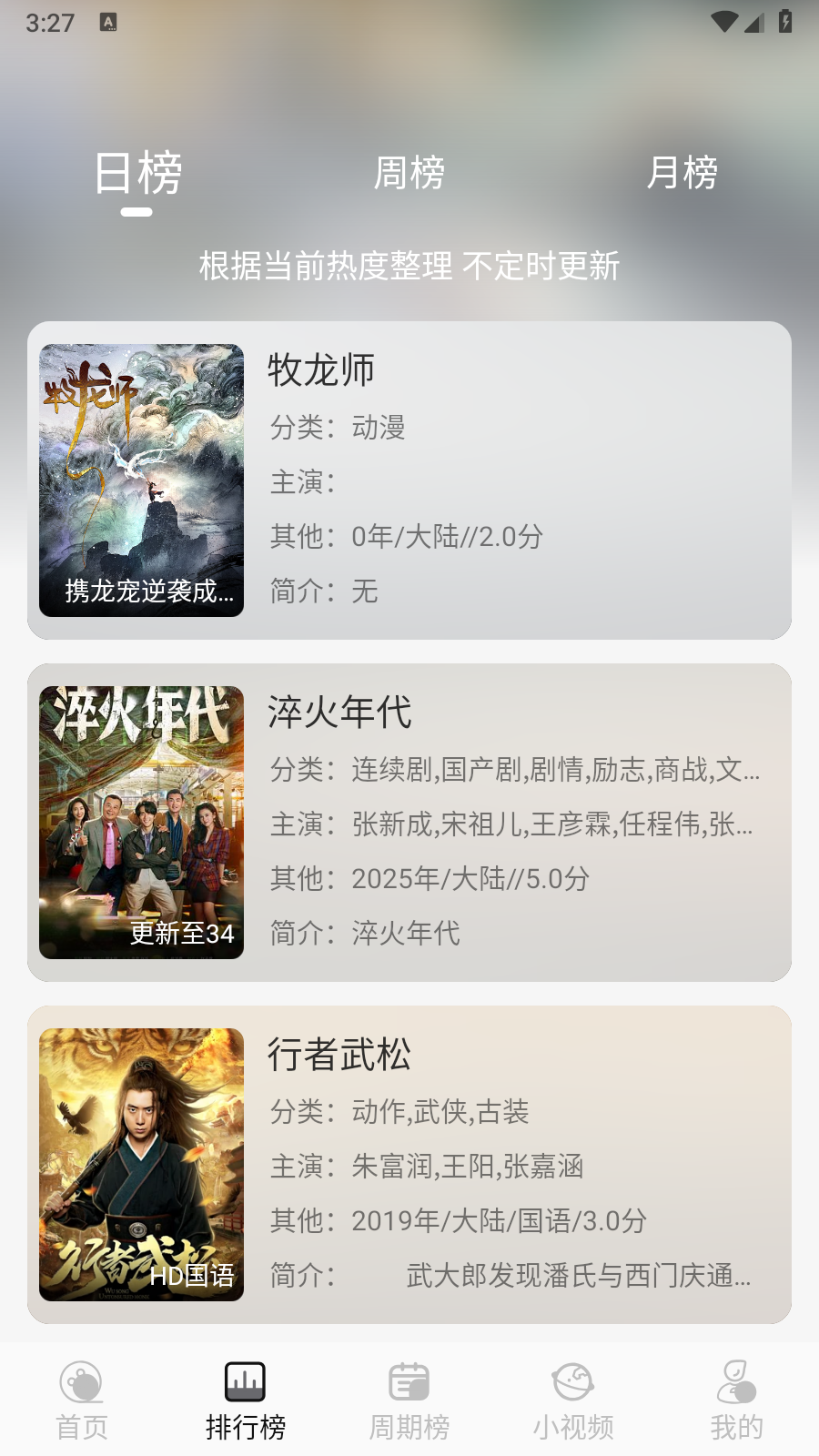The width and height of the screenshot is (819, 1456).
Task: Switch to the 月榜 monthly ranking tab
Action: (683, 173)
